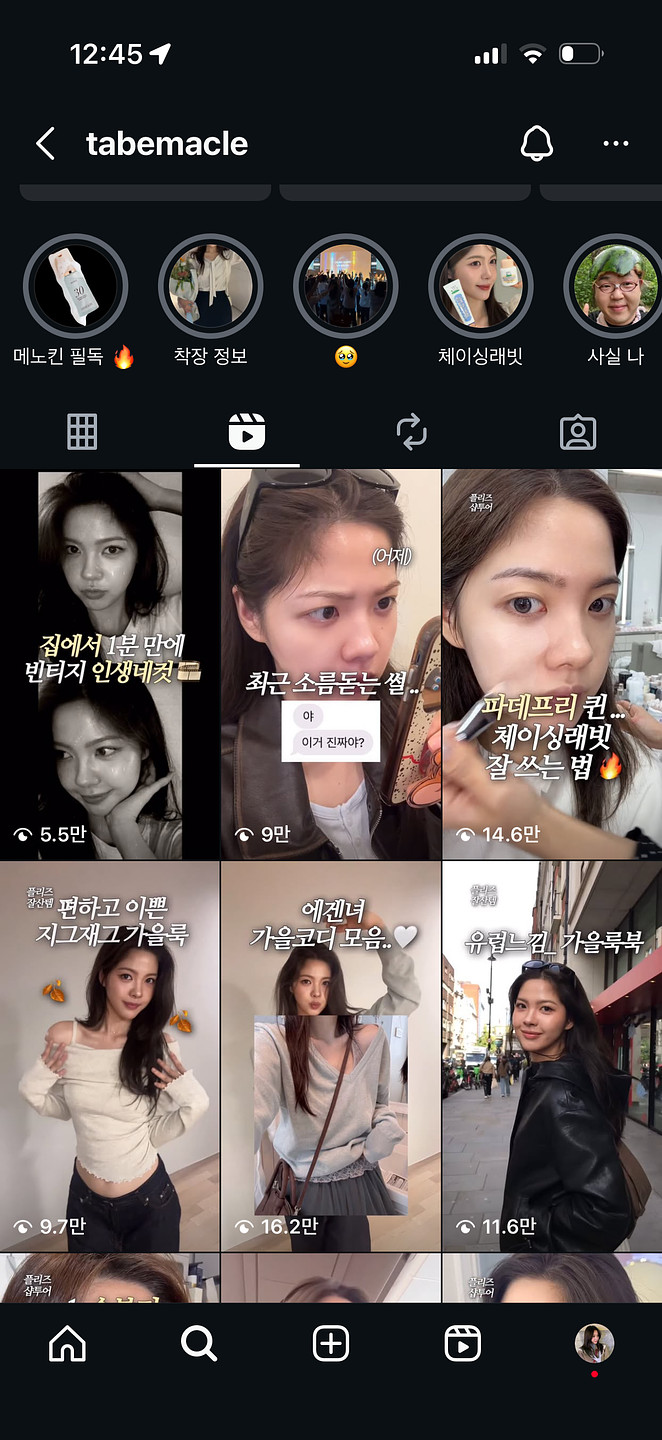Select the Reels tab
662x1440 pixels.
point(246,432)
